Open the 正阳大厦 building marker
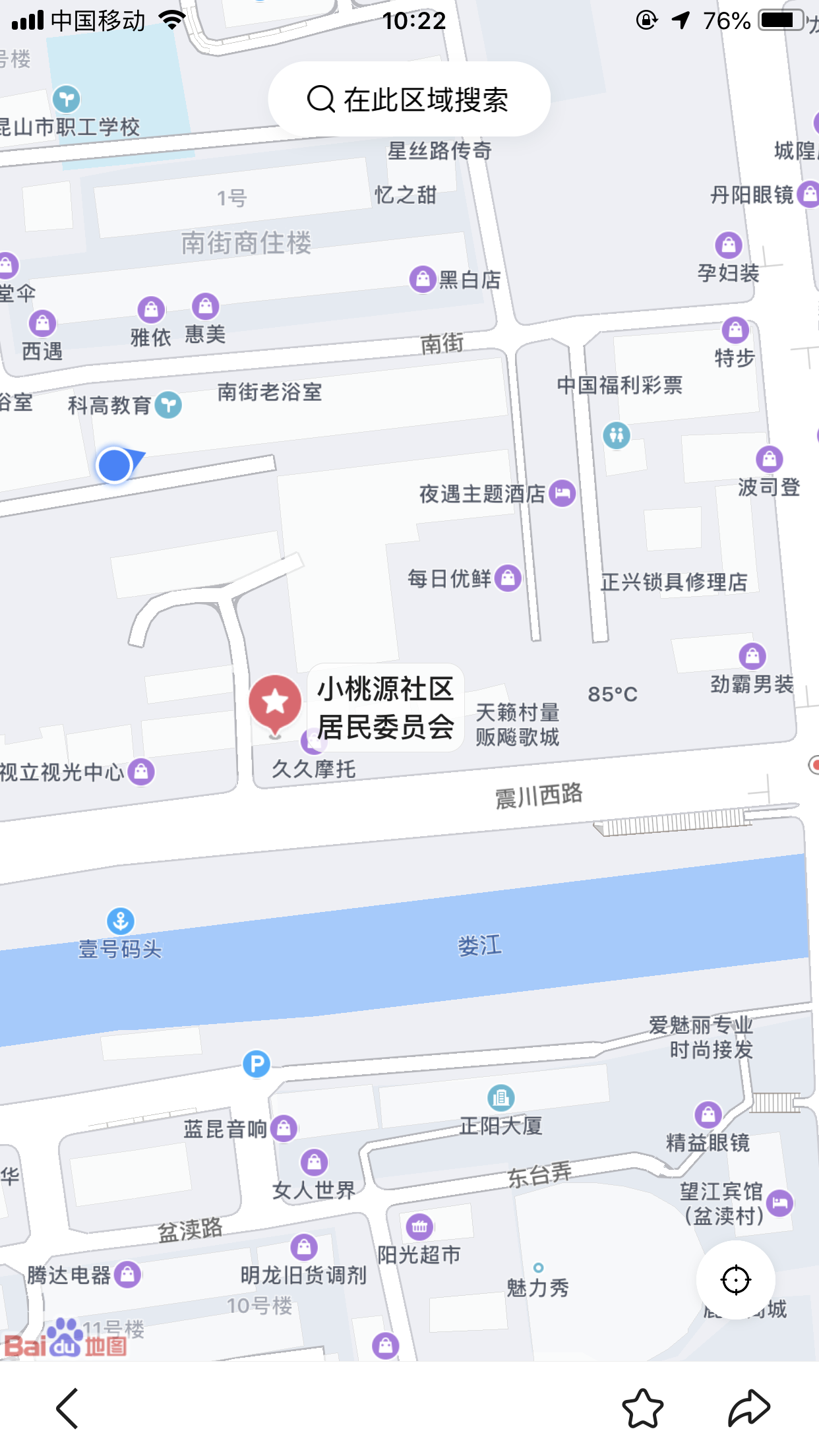 click(501, 1098)
